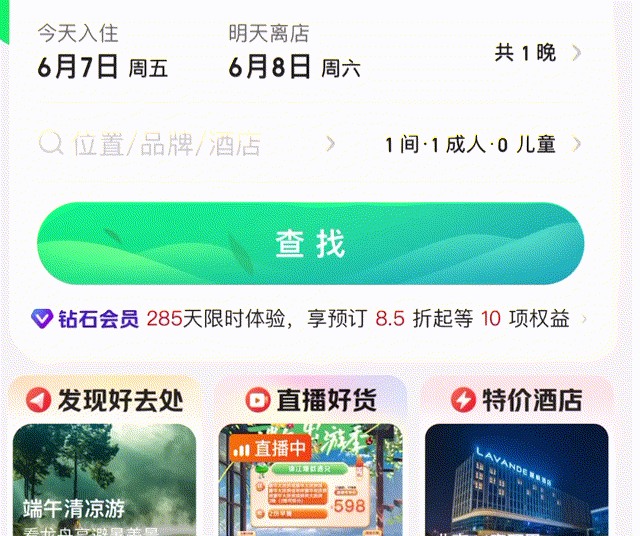Change the check-in date 6月7日
The image size is (640, 536).
tap(102, 66)
